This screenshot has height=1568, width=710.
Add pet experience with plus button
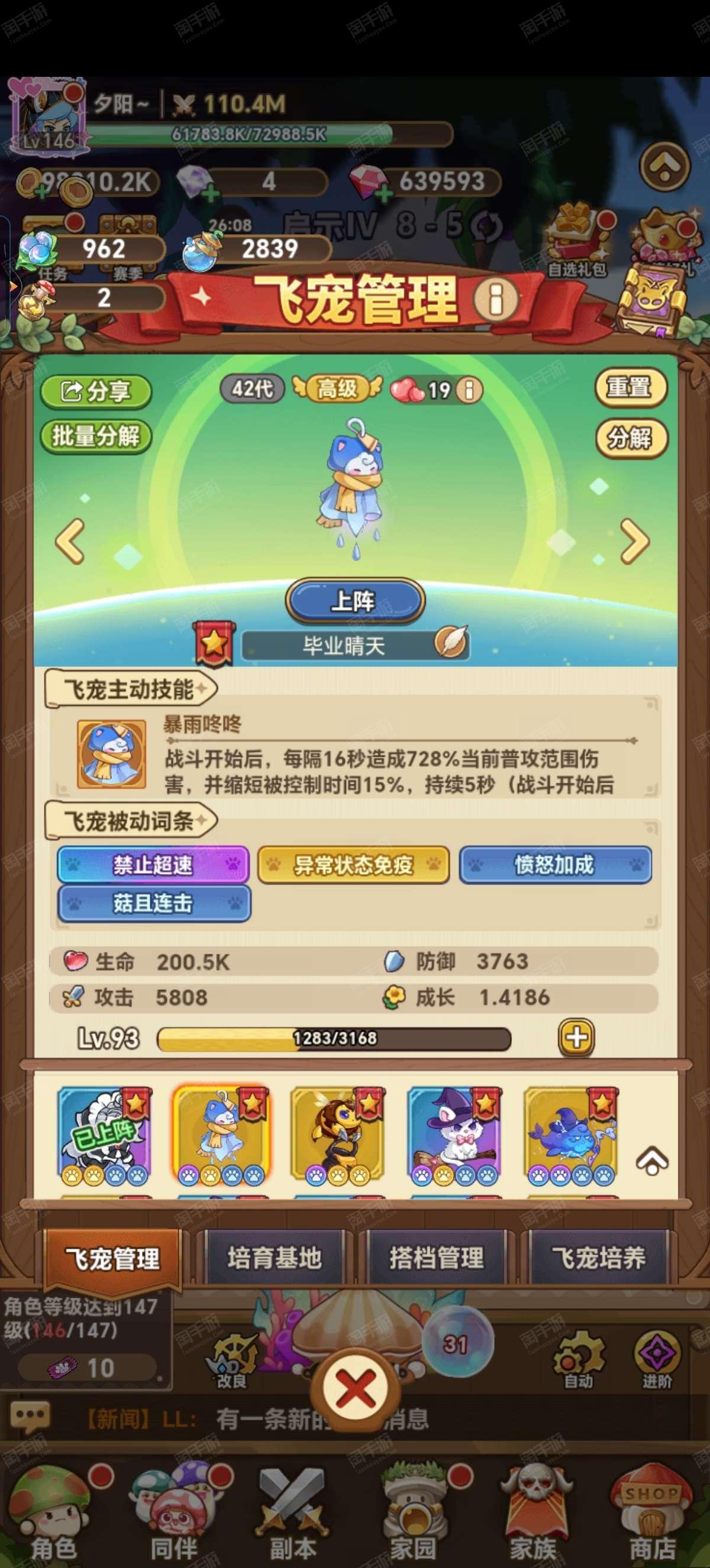pyautogui.click(x=576, y=1037)
